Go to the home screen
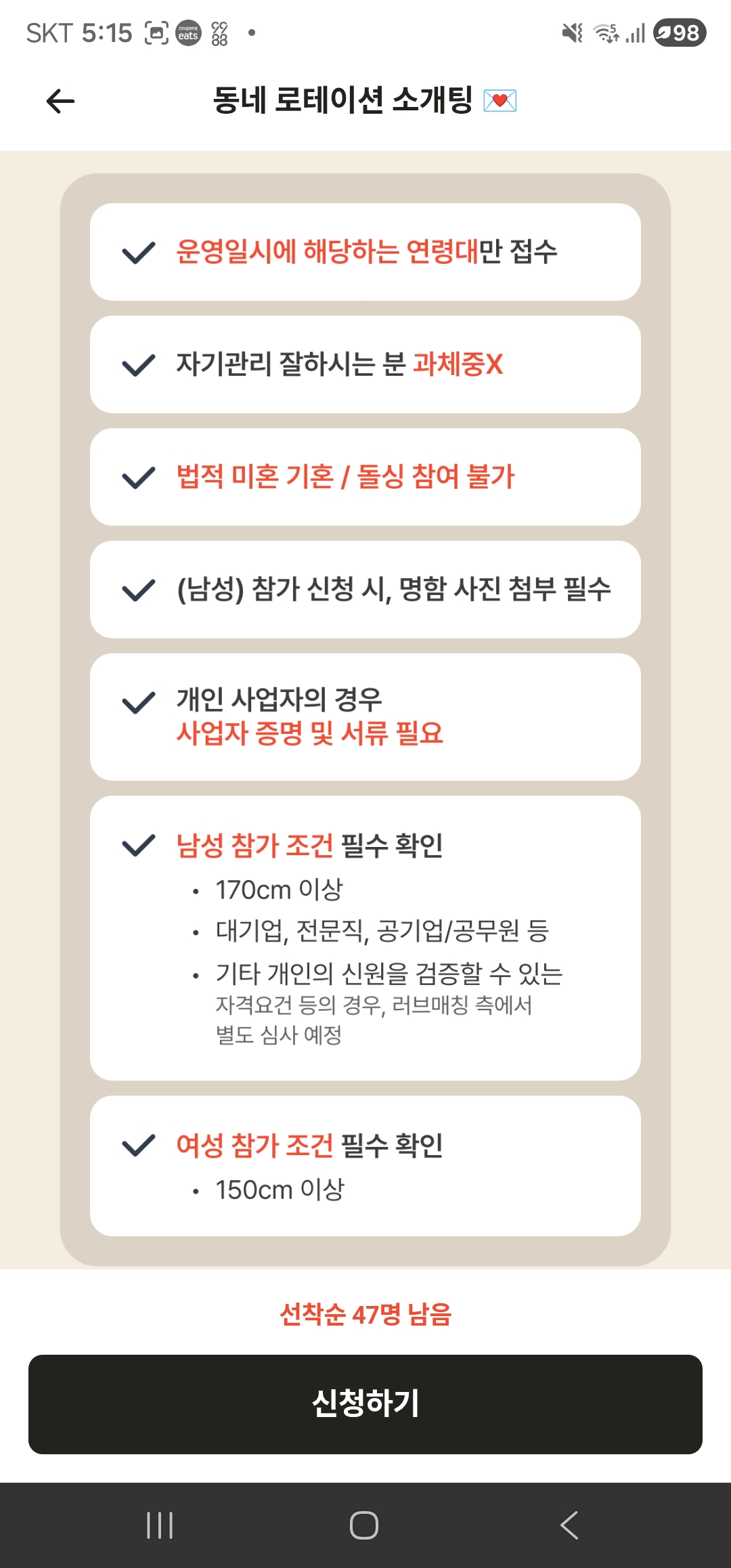Image resolution: width=731 pixels, height=1568 pixels. [364, 1525]
